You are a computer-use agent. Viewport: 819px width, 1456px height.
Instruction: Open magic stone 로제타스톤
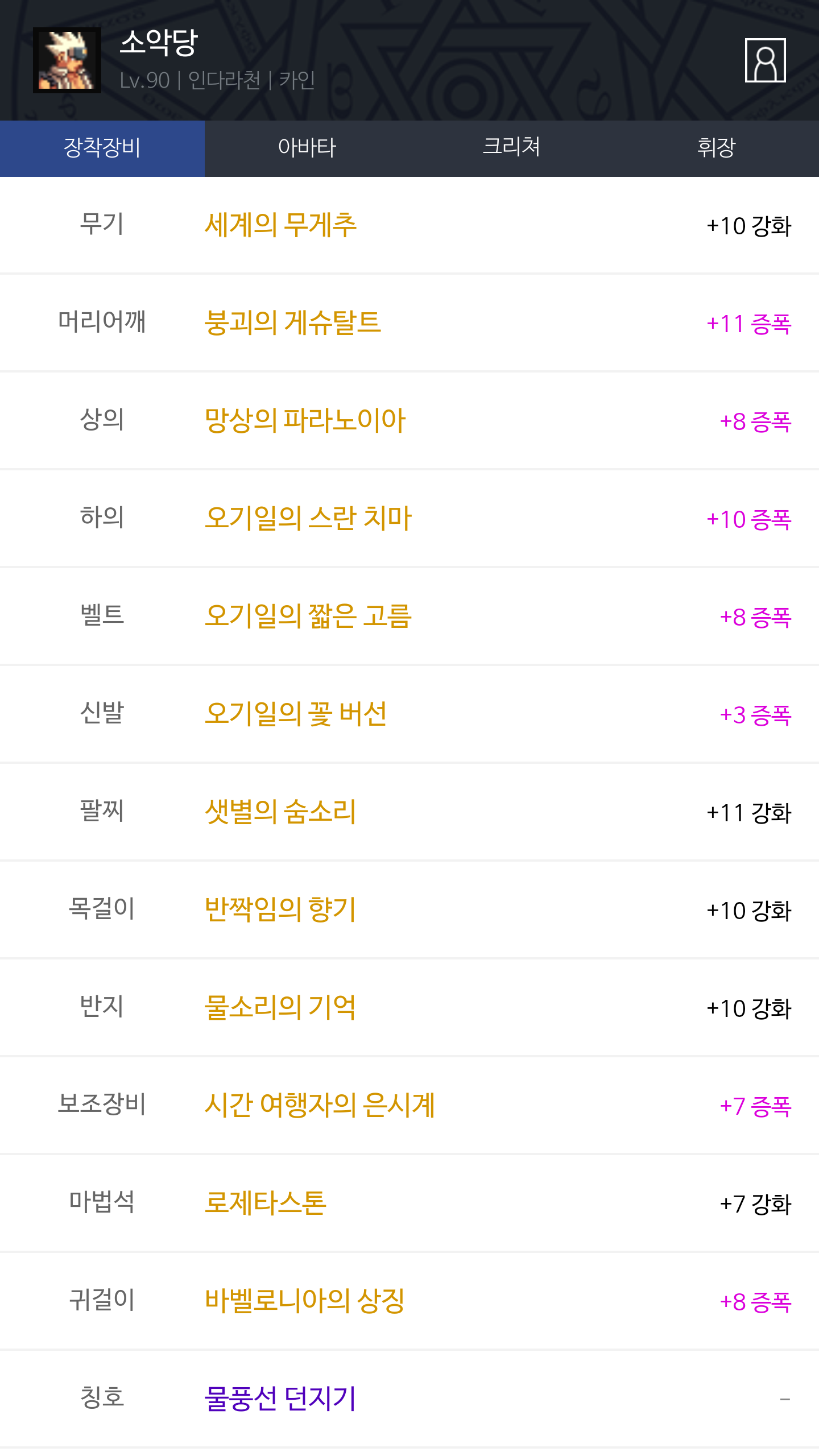point(265,1203)
